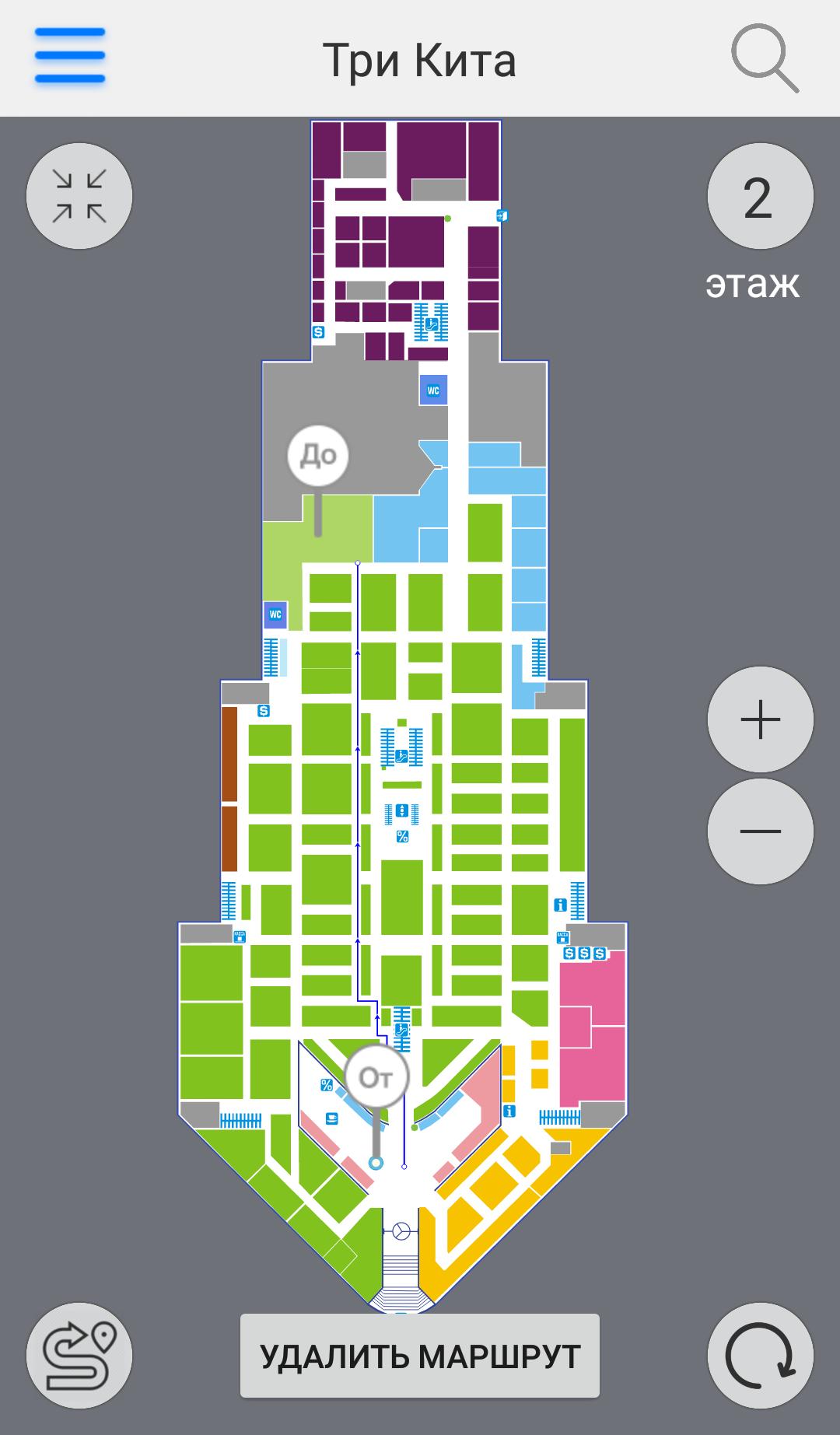
Task: Open the route builder button
Action: 79,1356
